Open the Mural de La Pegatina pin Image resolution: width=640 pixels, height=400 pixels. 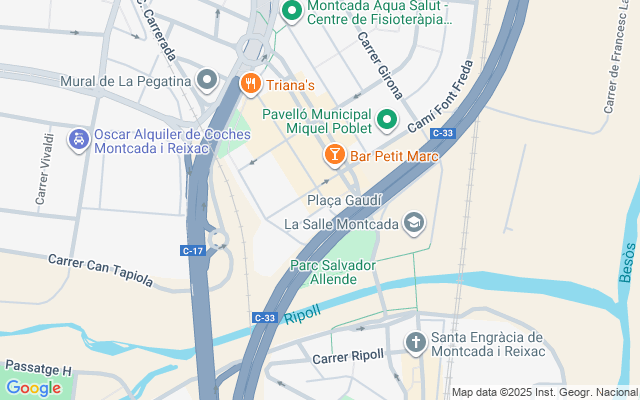pyautogui.click(x=208, y=80)
